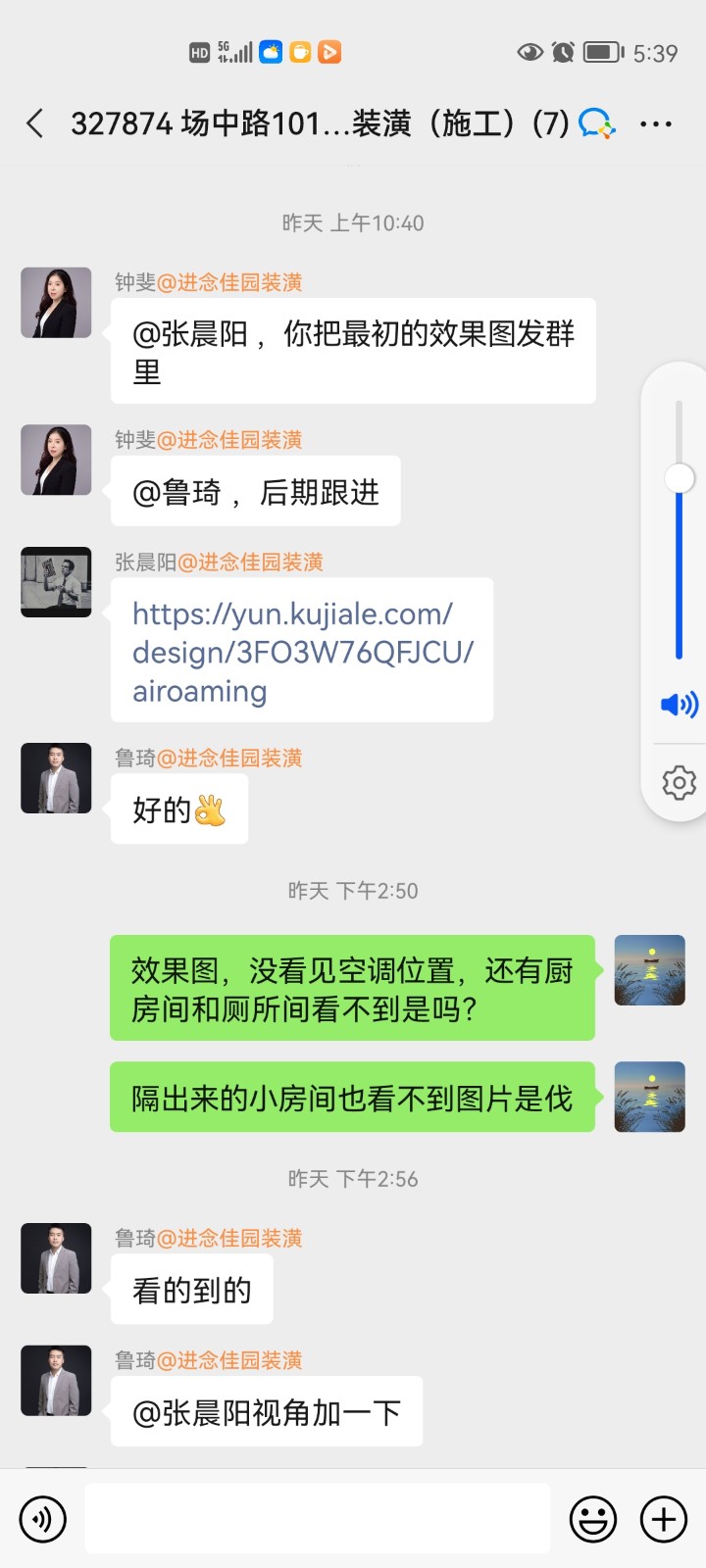
Task: Open the group chat overflow menu
Action: pos(655,124)
